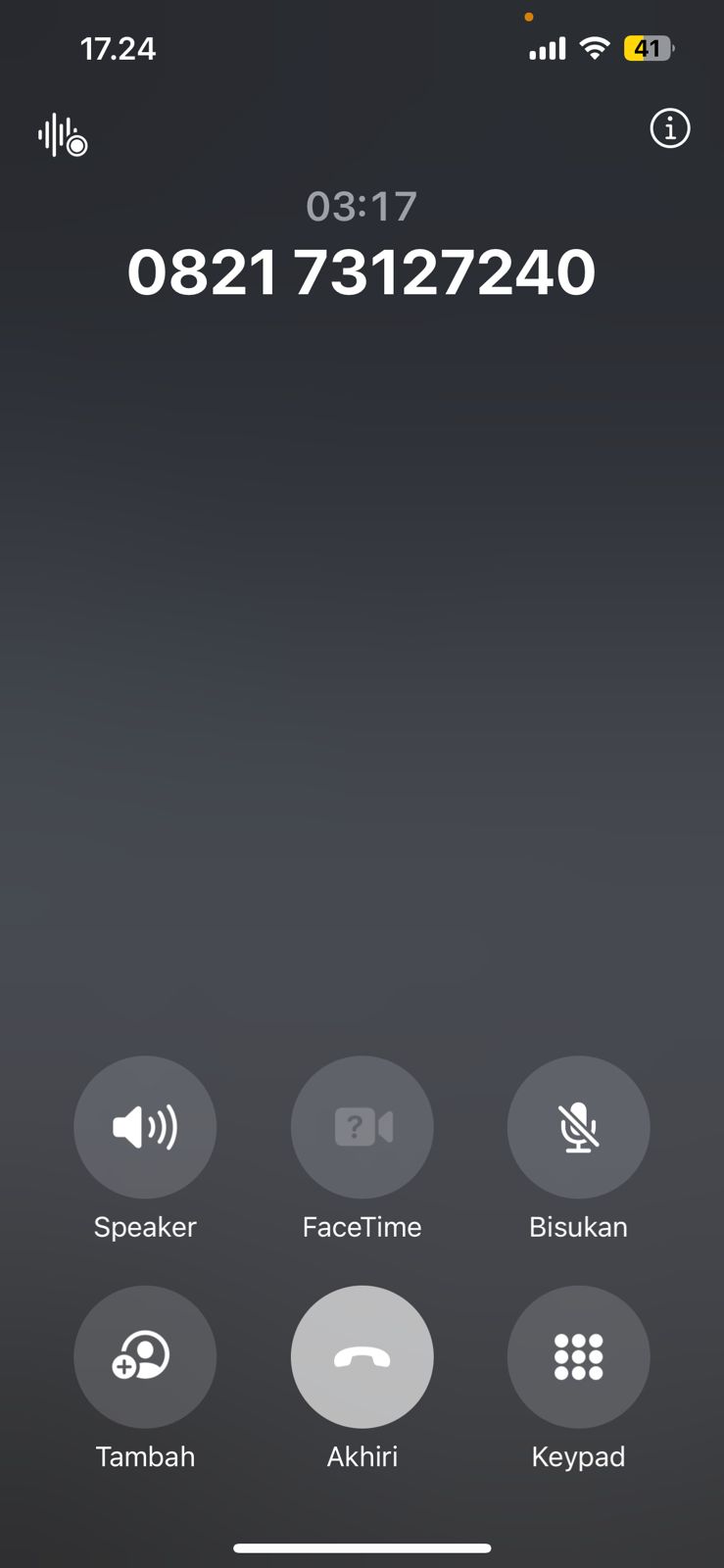Show the Keypad
Viewport: 724px width, 1568px height.
578,1356
